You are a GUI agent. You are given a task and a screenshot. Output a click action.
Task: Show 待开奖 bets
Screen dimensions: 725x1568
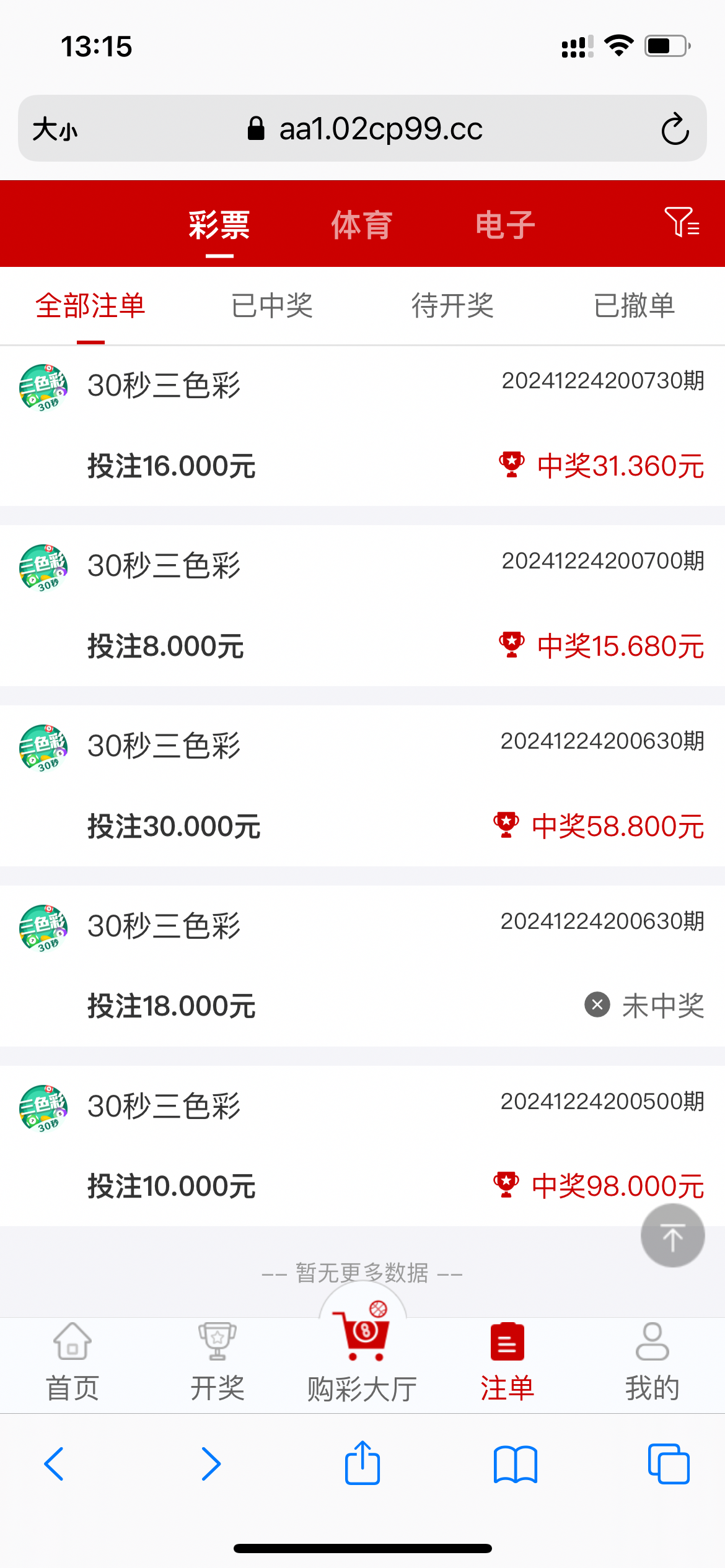pyautogui.click(x=452, y=306)
